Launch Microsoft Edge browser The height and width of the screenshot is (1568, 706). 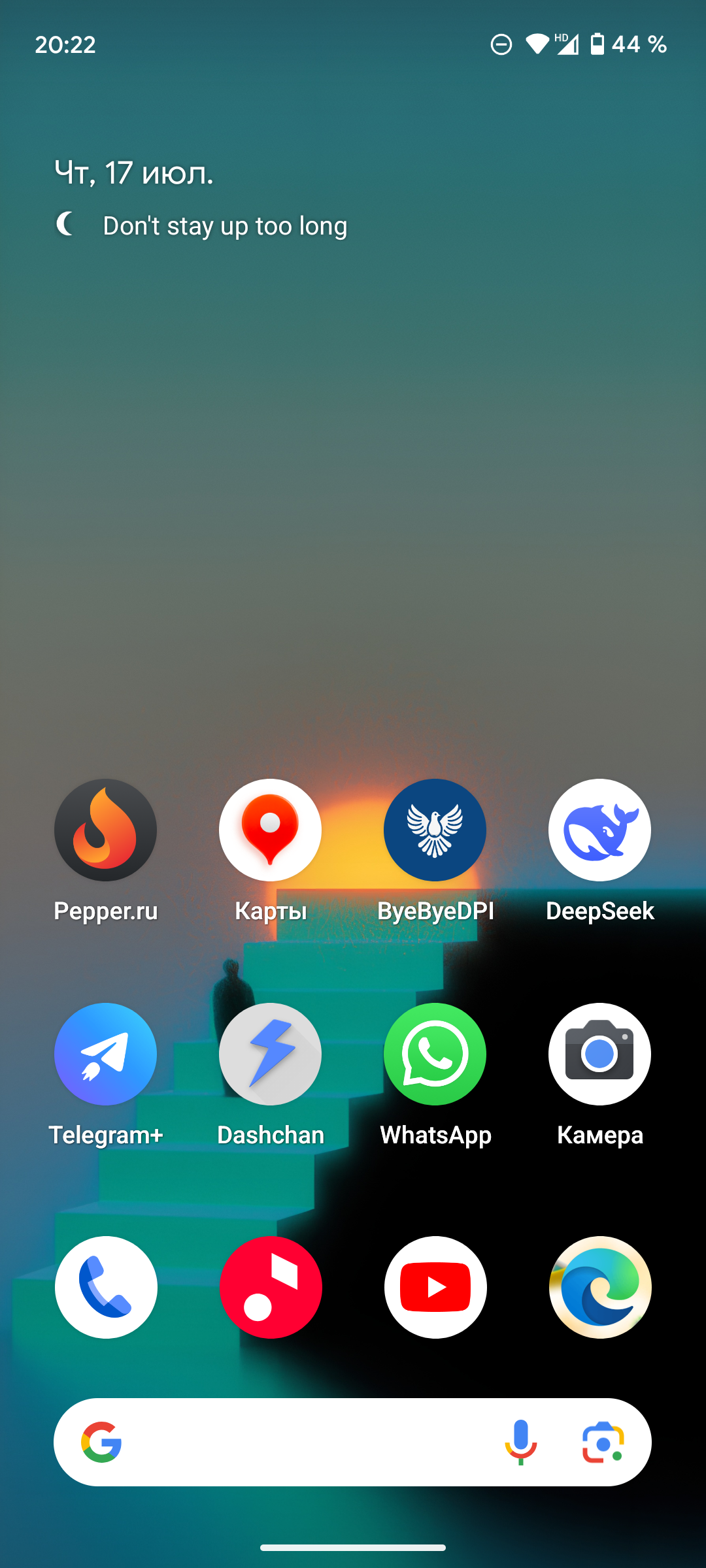pos(600,1287)
